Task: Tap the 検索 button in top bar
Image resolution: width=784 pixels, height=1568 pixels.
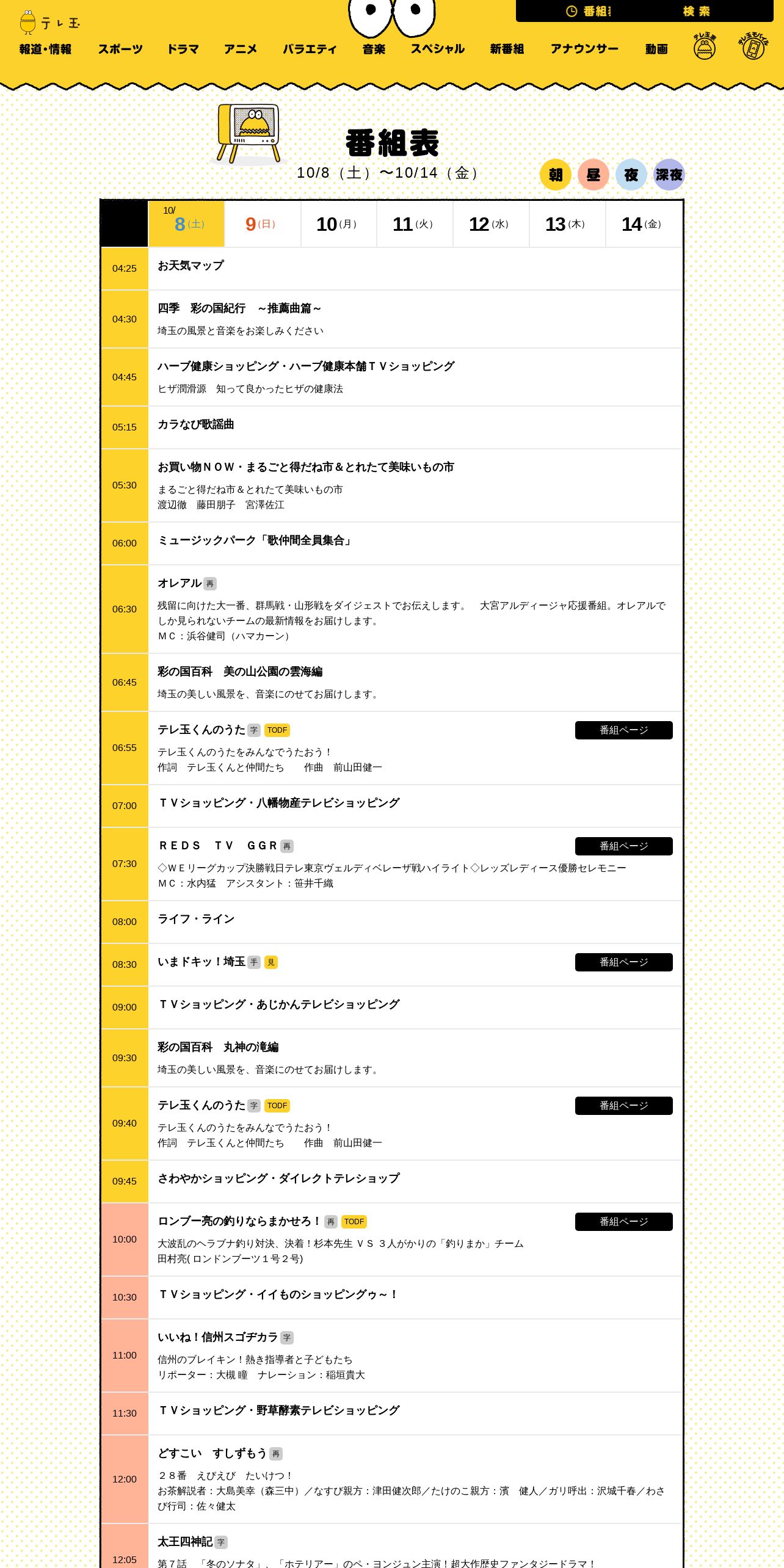Action: click(x=696, y=11)
